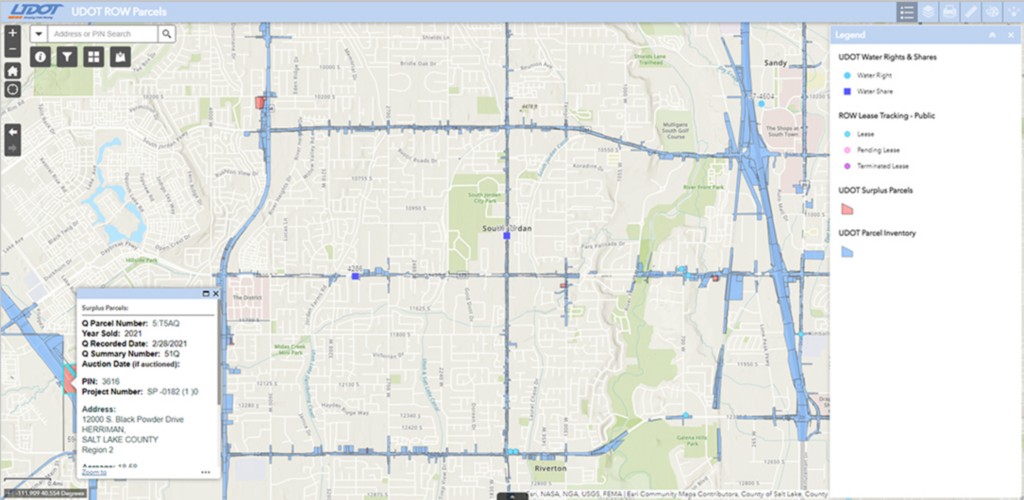Viewport: 1024px width, 500px height.
Task: Focus the Address or PIN Search field
Action: (x=104, y=33)
